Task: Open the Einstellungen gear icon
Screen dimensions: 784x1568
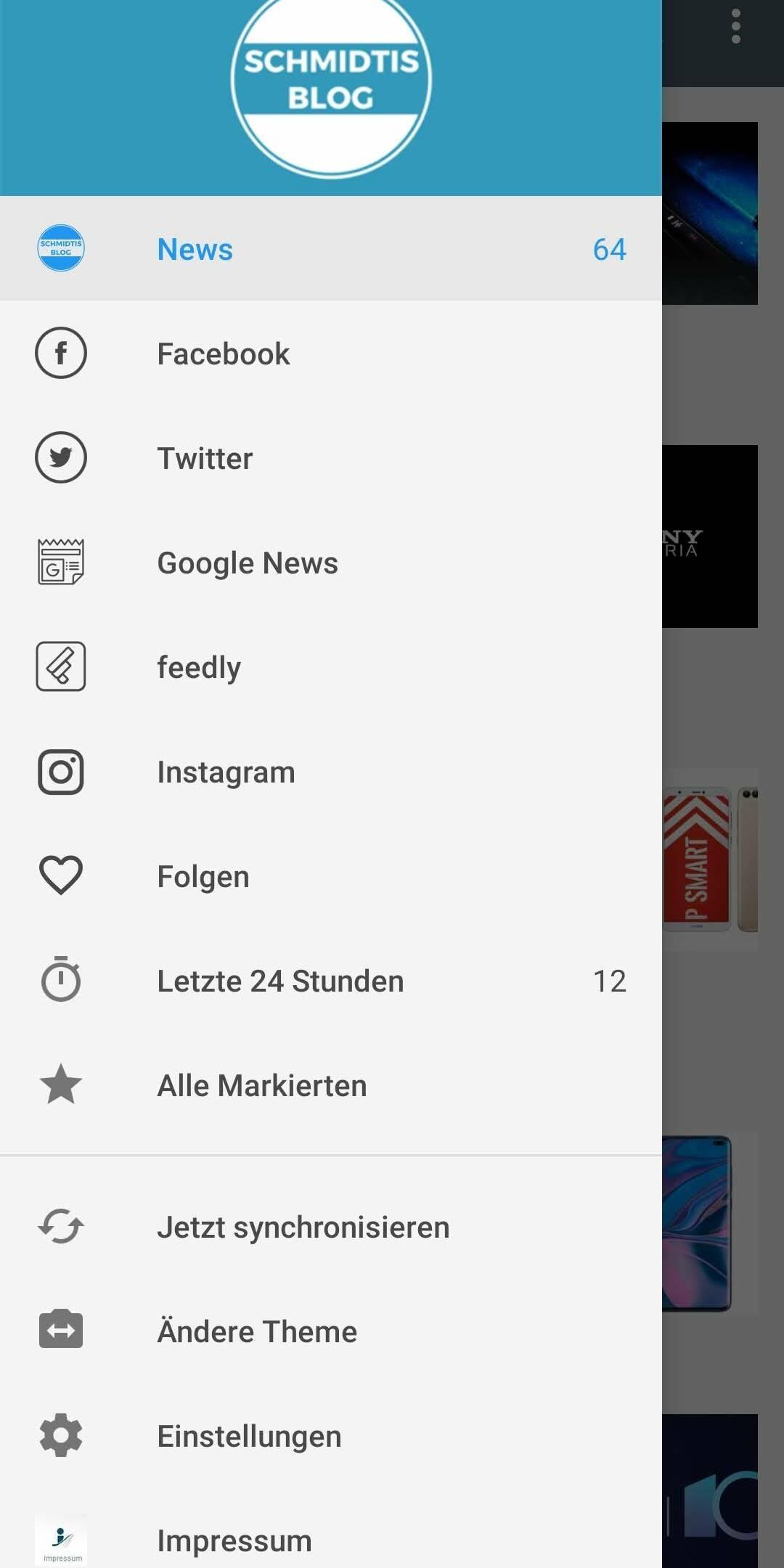Action: point(61,1435)
